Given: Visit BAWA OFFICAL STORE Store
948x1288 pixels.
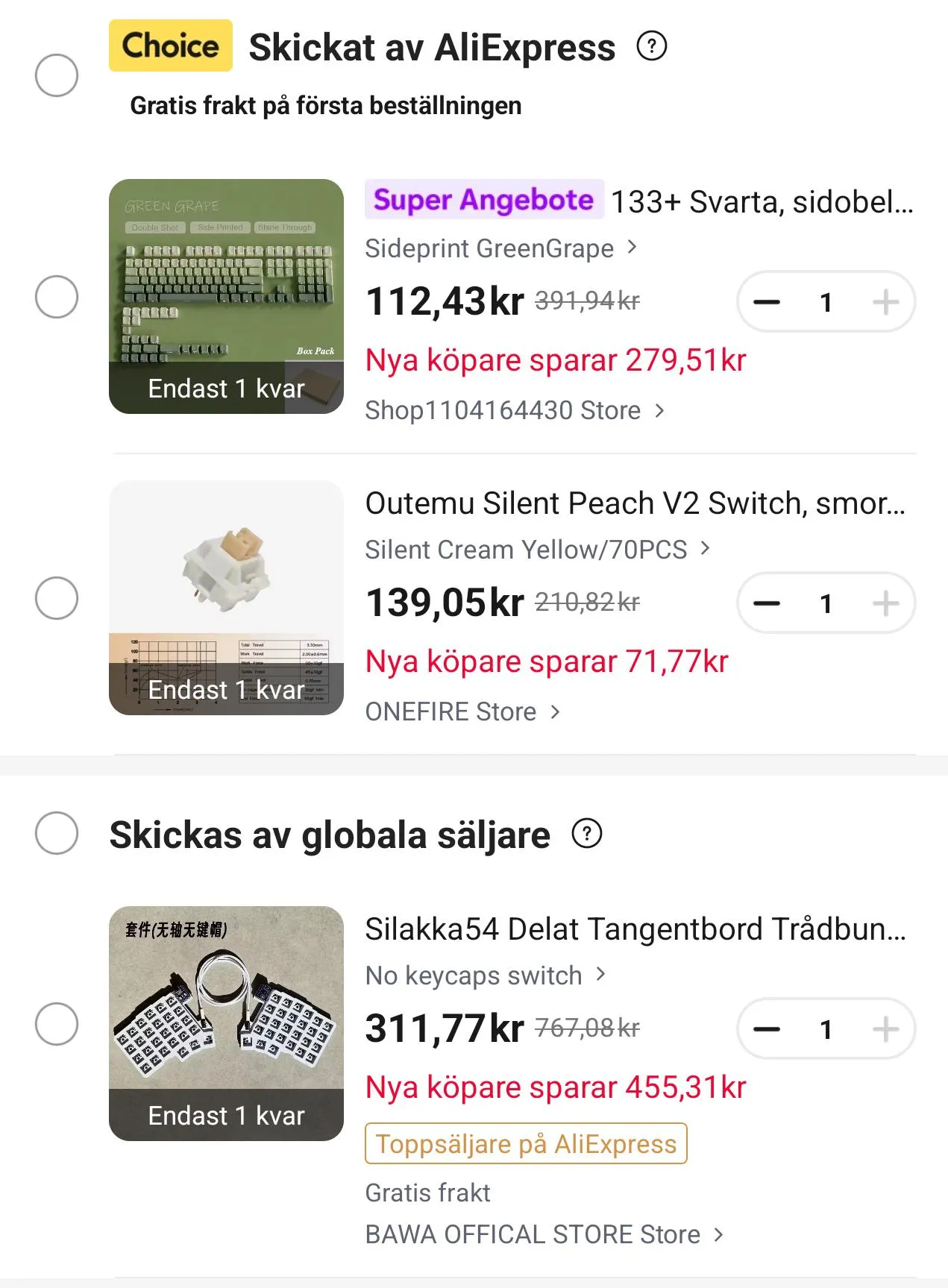Looking at the screenshot, I should [544, 1234].
